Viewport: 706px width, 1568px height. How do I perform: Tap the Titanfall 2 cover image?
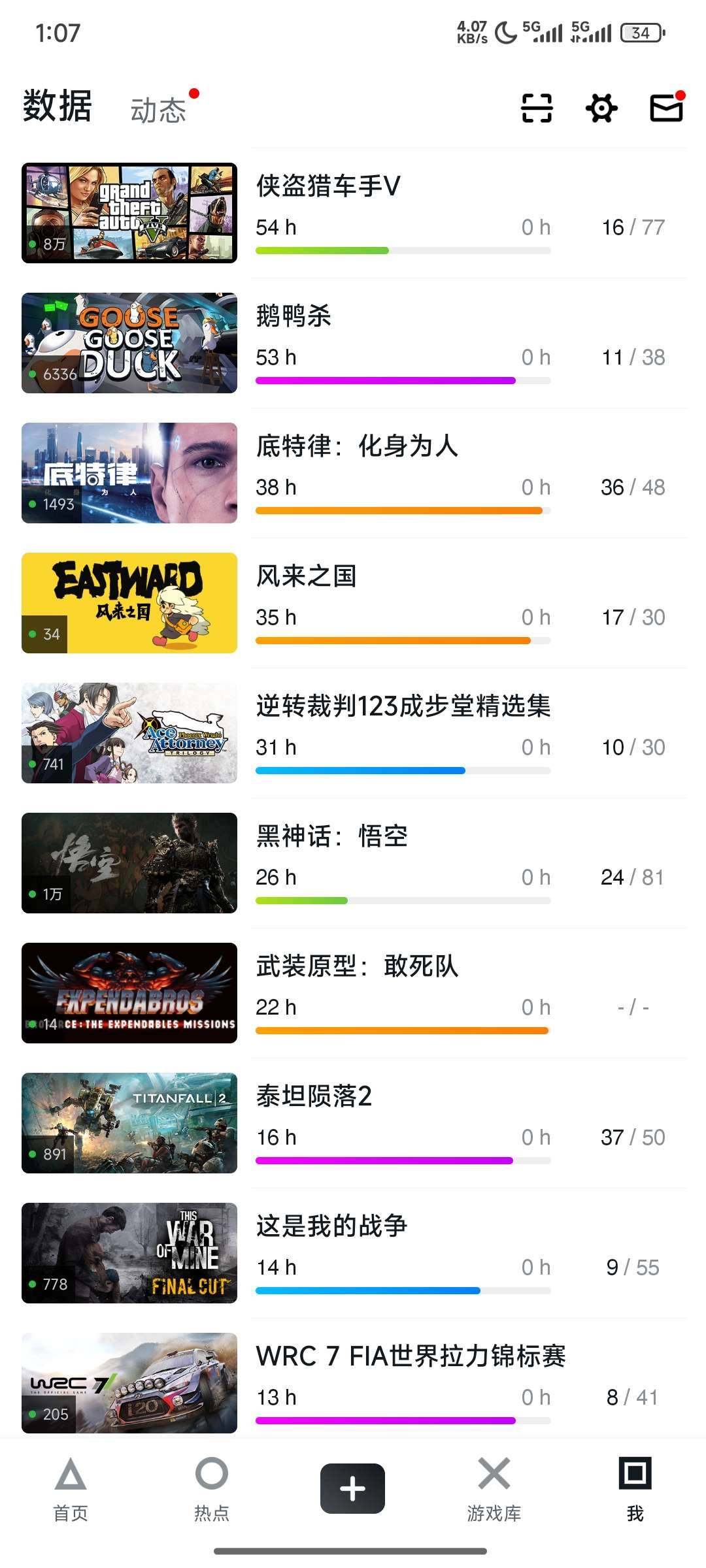129,1124
